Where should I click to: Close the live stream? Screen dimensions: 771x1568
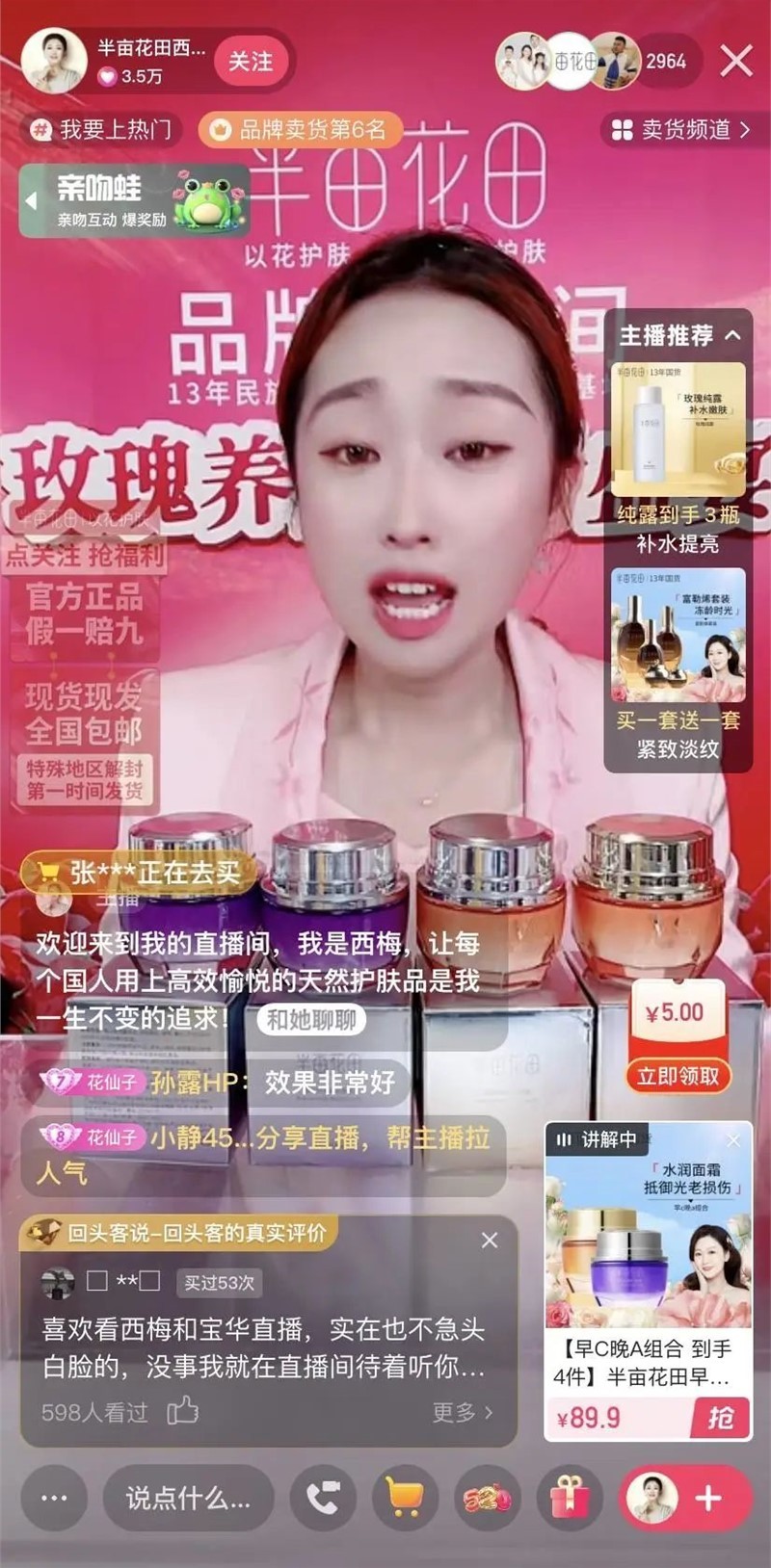coord(736,61)
